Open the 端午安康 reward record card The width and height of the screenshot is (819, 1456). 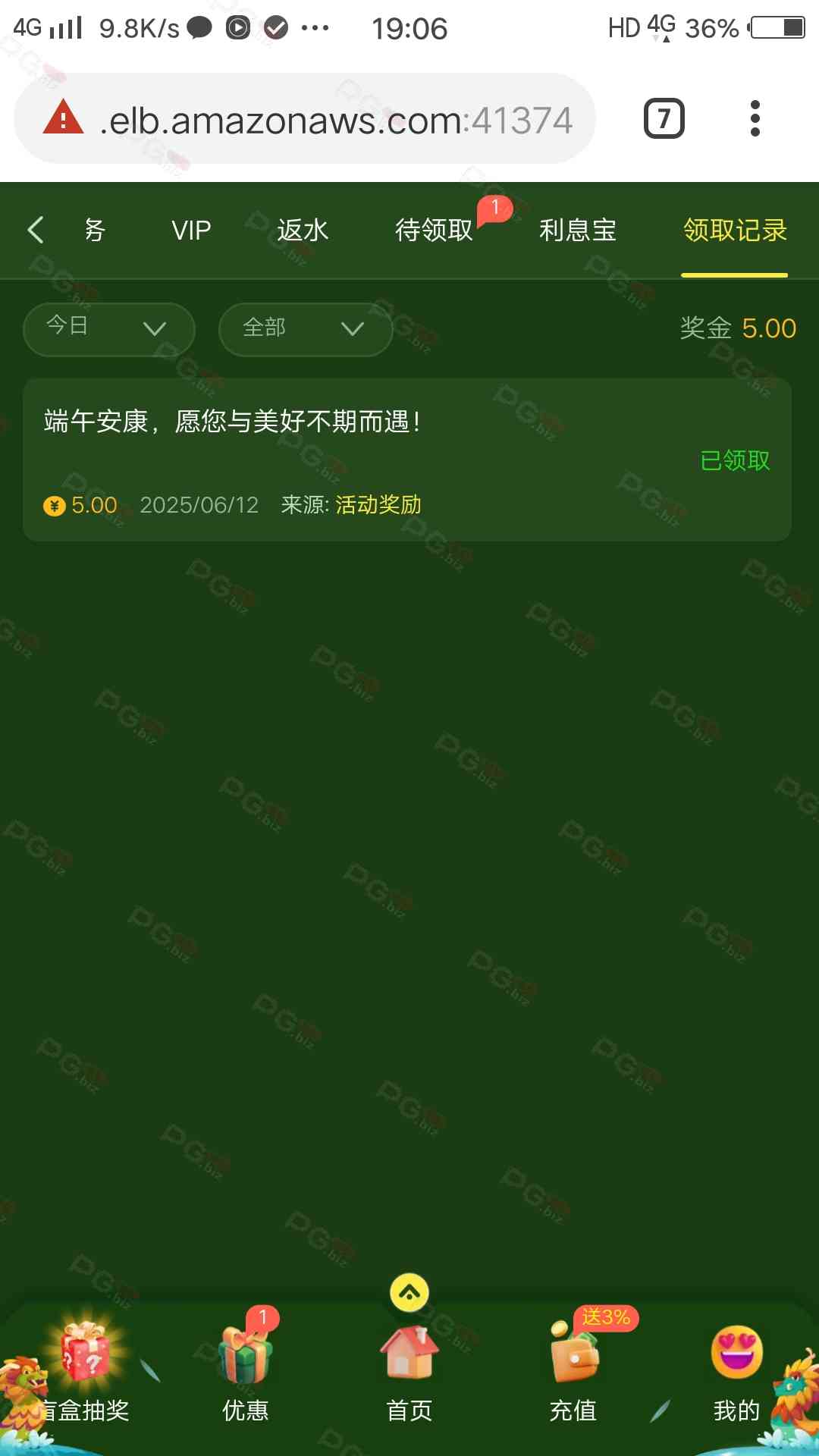[407, 460]
